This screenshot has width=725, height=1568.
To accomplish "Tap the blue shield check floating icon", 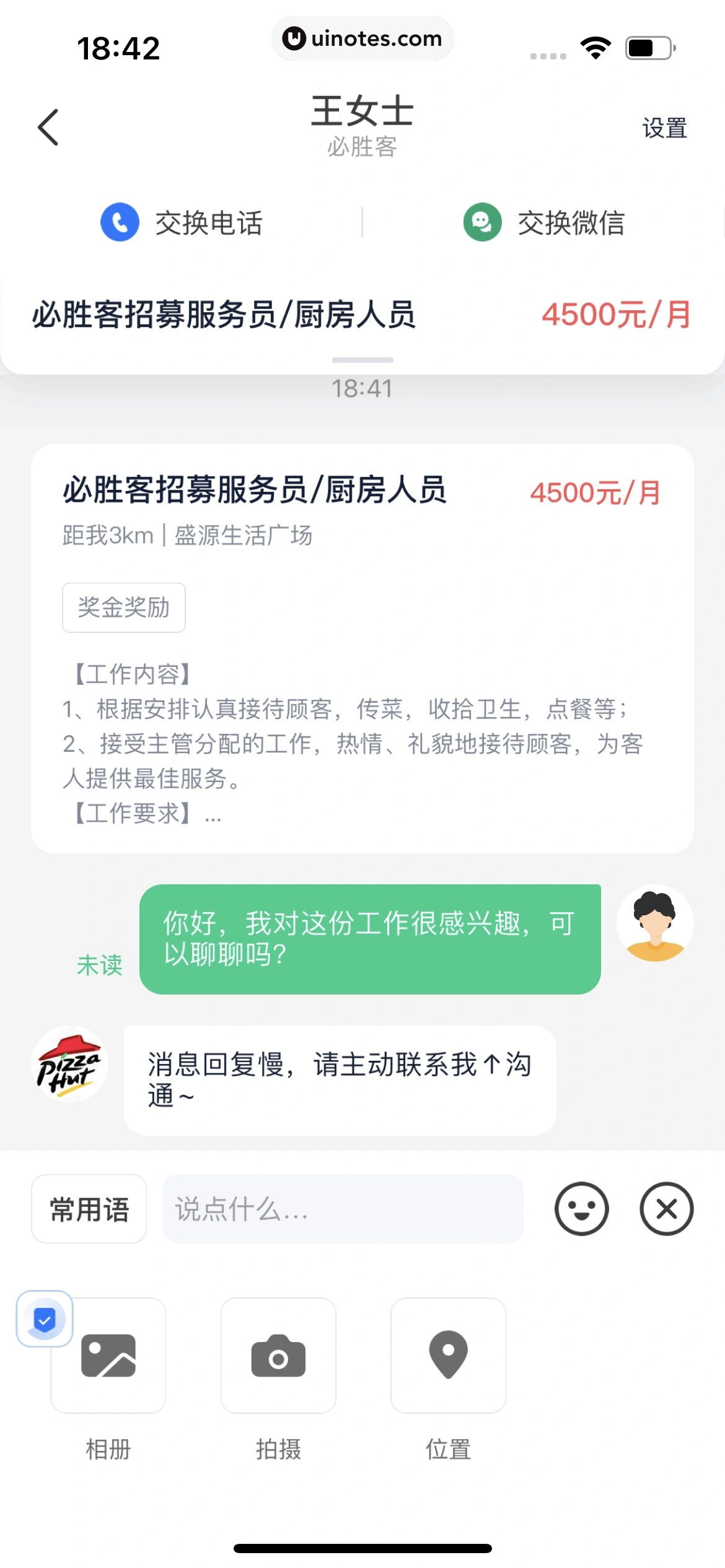I will click(45, 1318).
